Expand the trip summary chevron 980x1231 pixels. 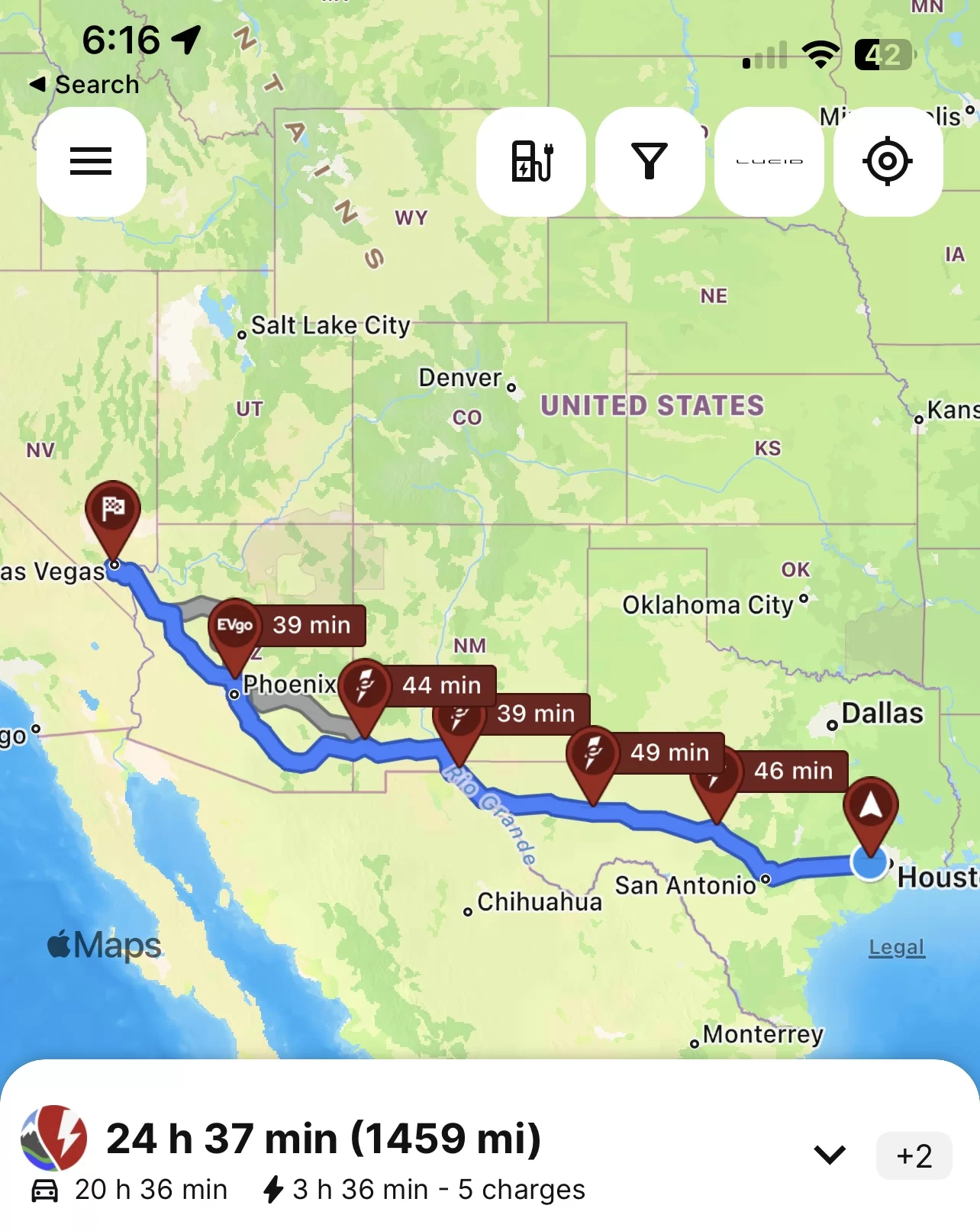coord(830,1155)
